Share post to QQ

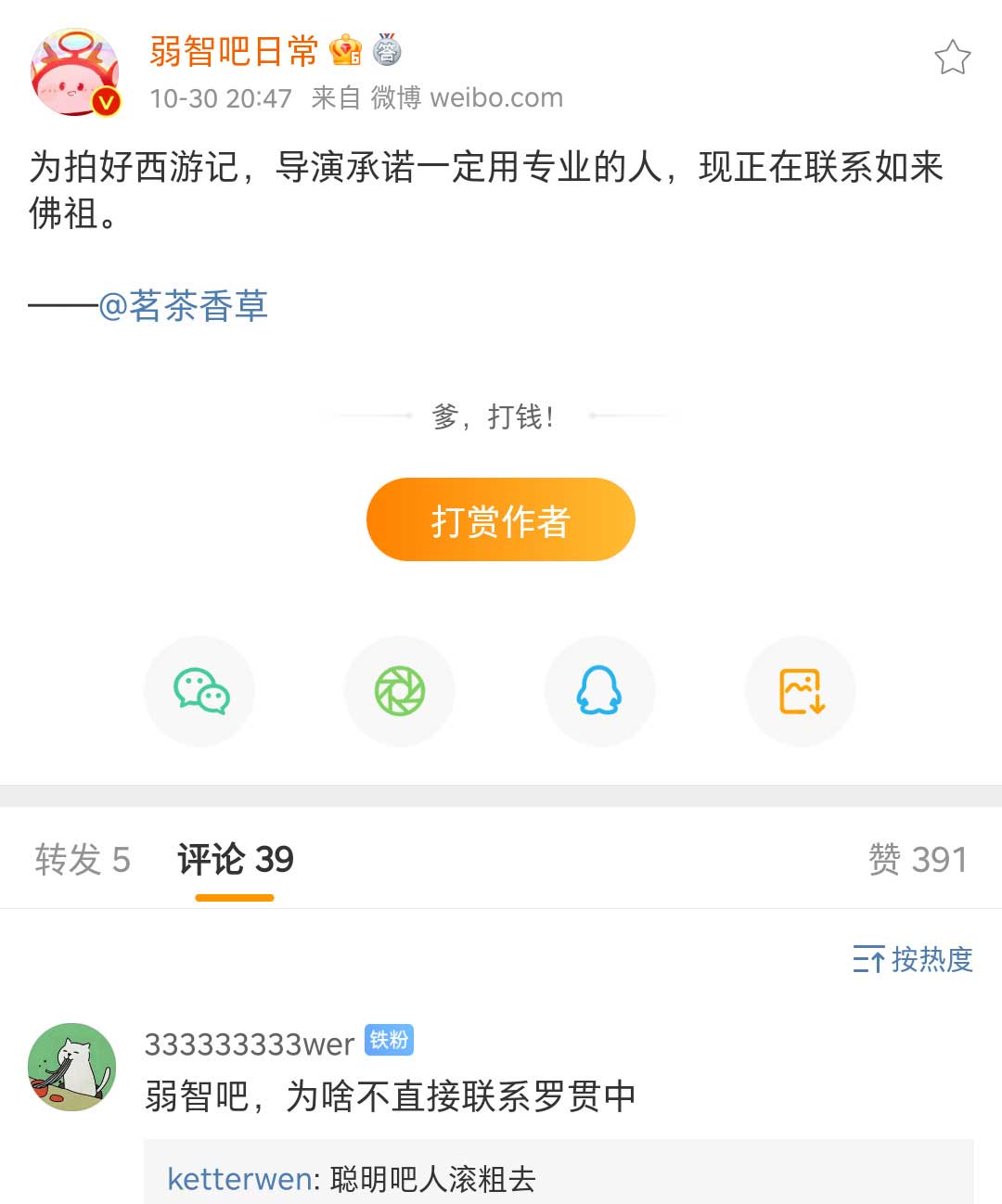[600, 691]
